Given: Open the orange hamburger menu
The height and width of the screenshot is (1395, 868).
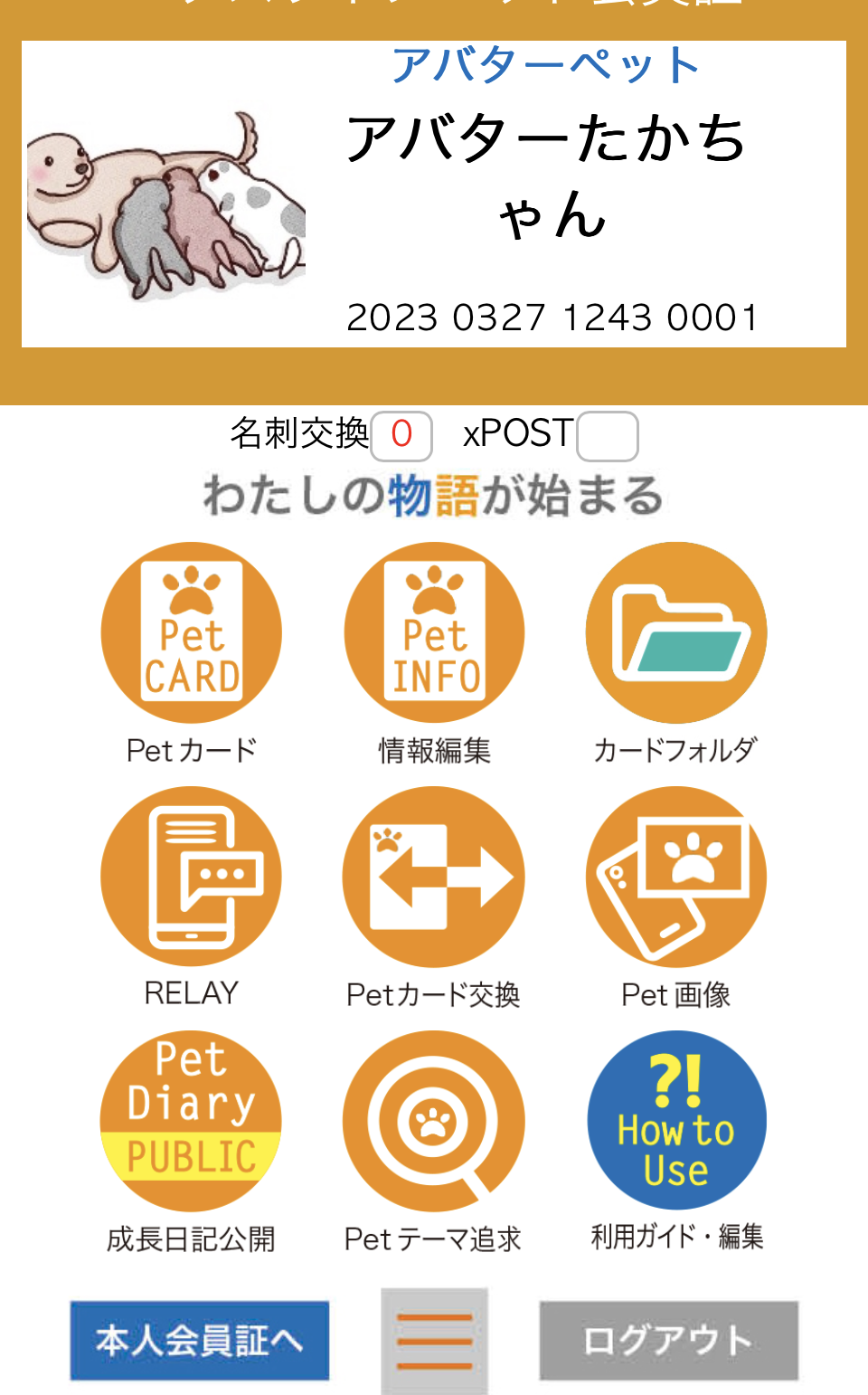Looking at the screenshot, I should coord(434,1341).
